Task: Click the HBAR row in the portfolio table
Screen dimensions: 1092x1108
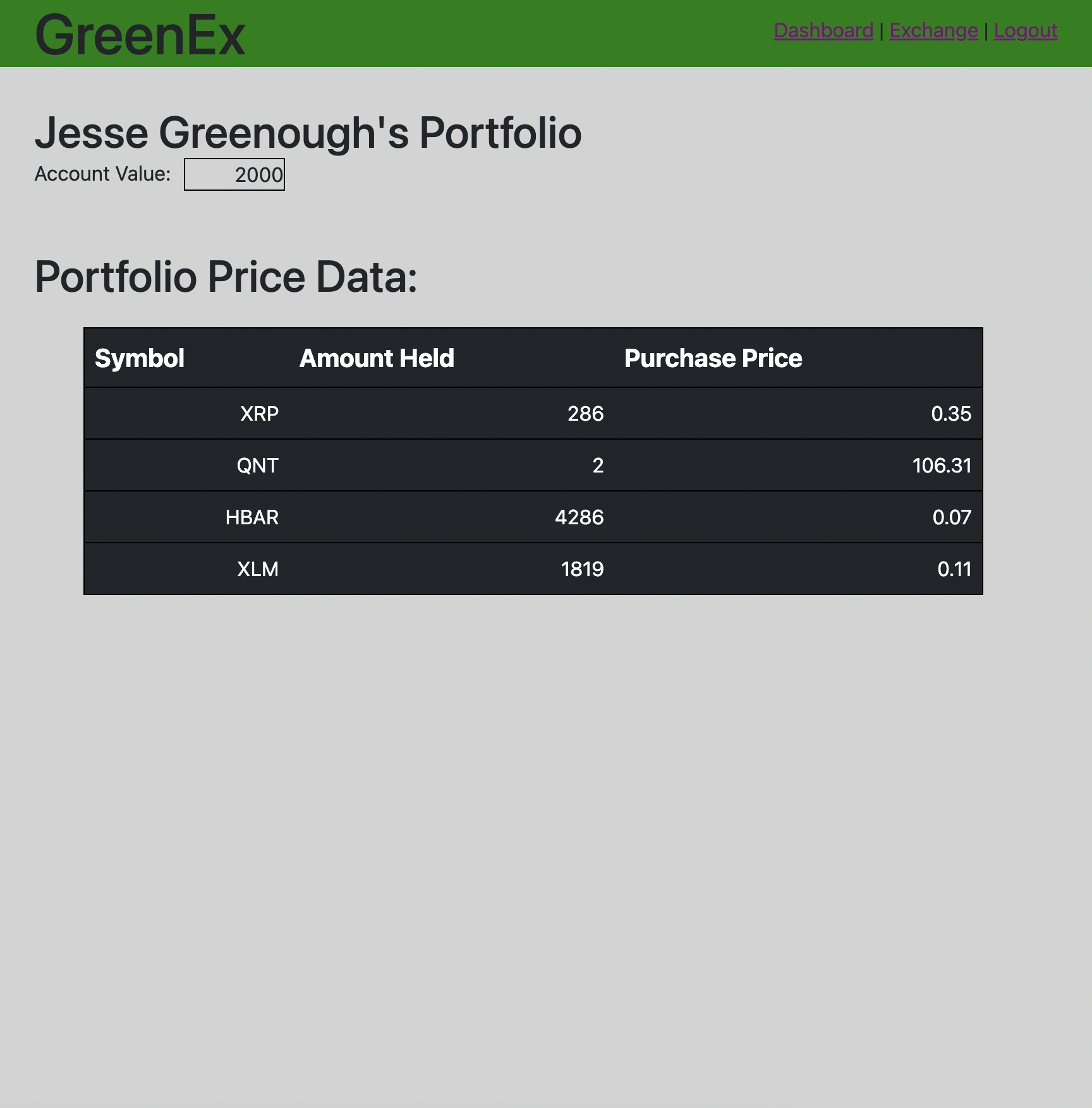Action: coord(533,517)
